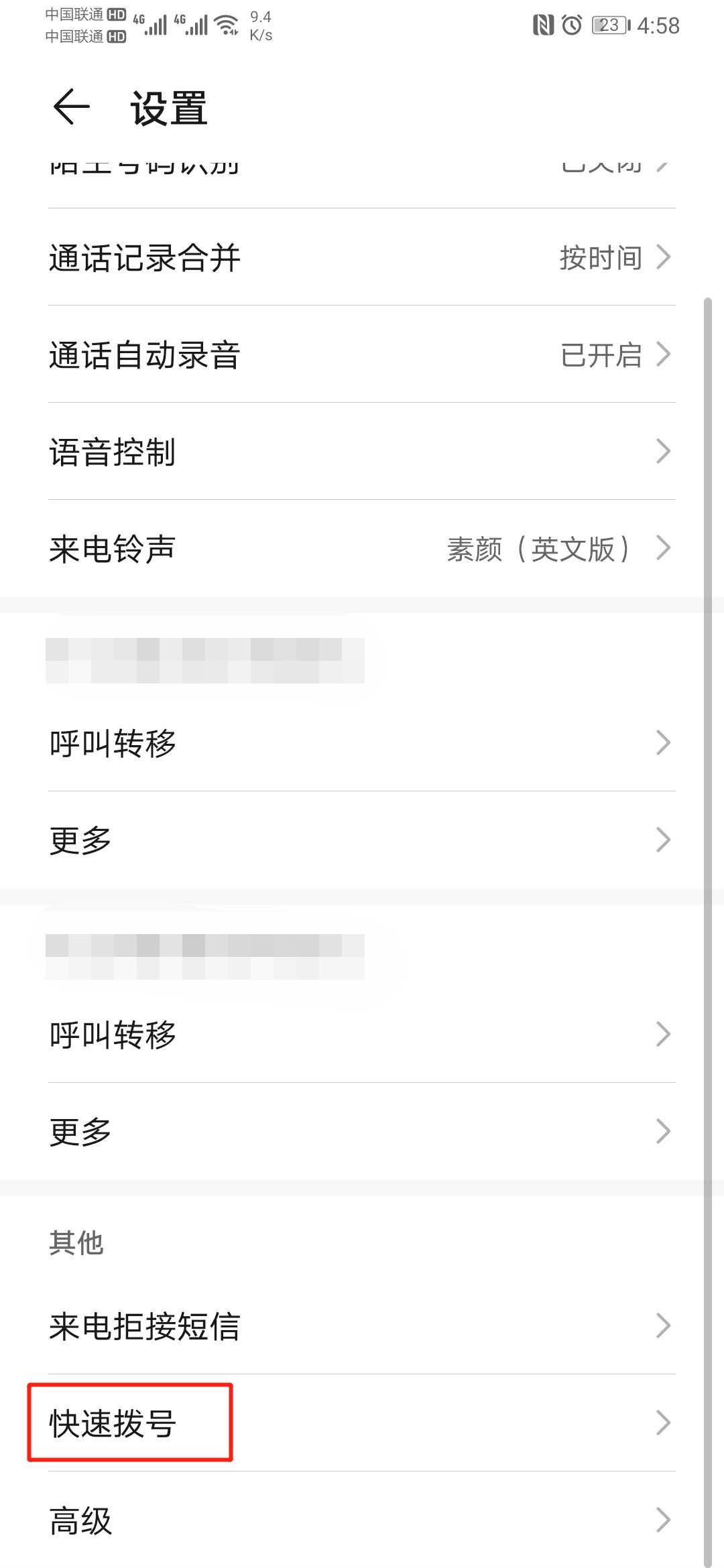Image resolution: width=724 pixels, height=1568 pixels.
Task: Tap the 9.4 K/s network speed indicator
Action: 260,25
